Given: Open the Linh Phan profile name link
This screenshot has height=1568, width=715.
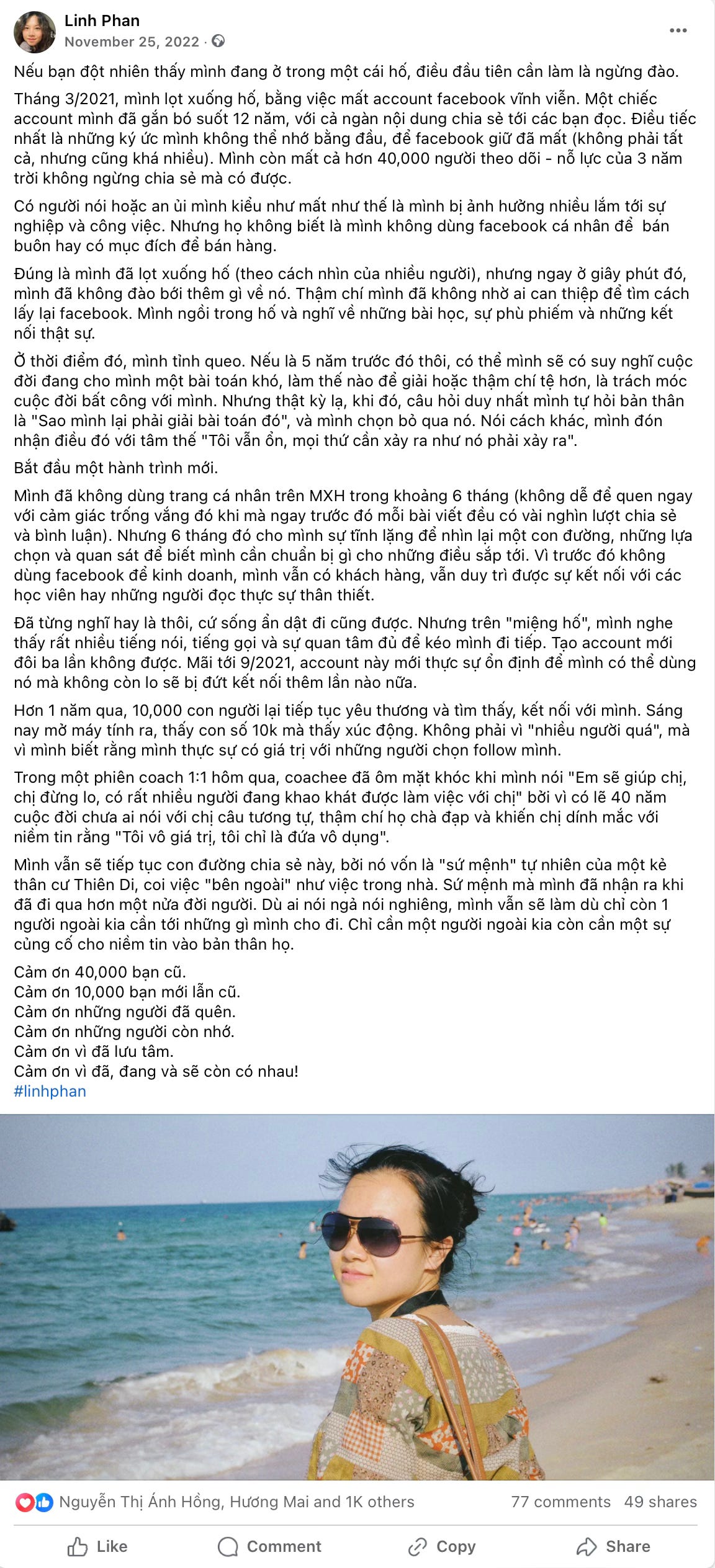Looking at the screenshot, I should click(102, 20).
